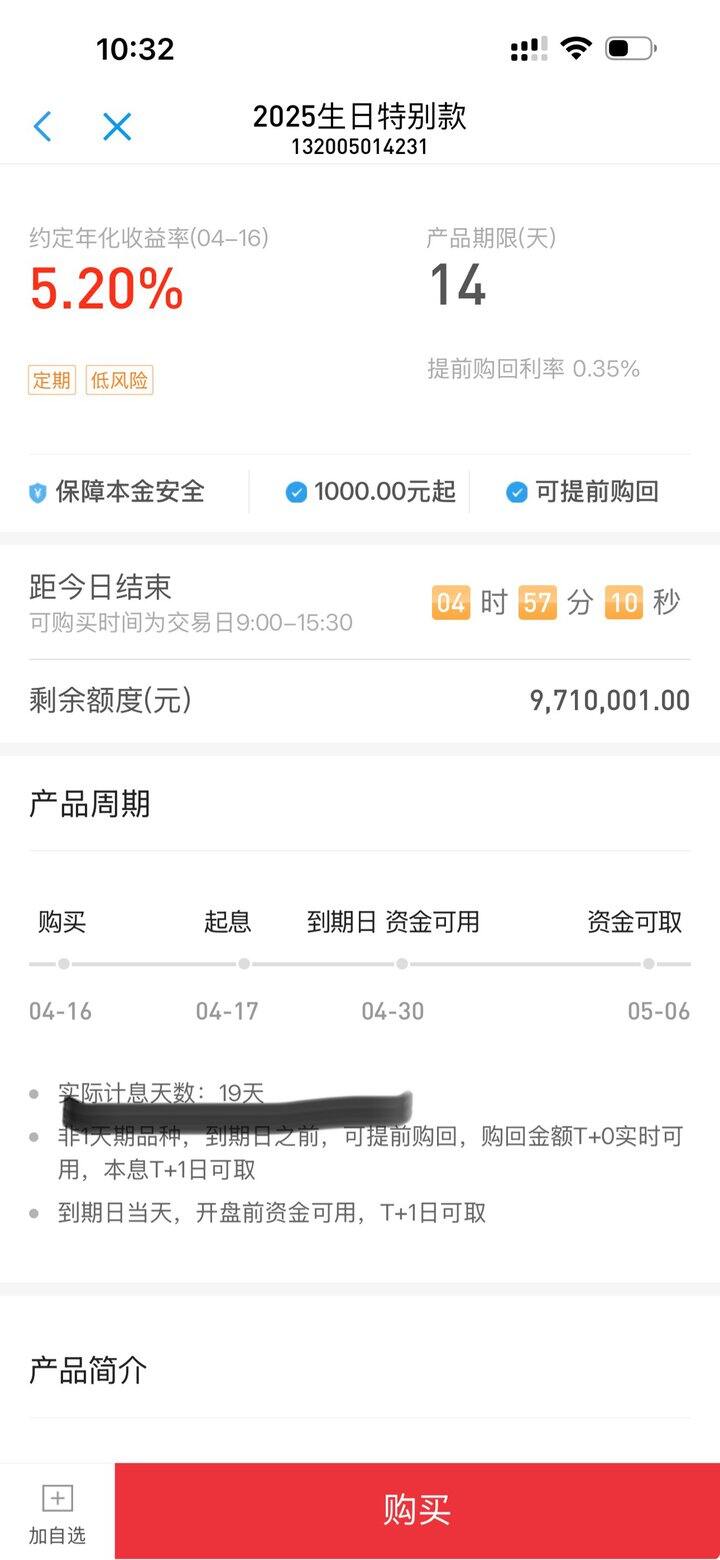Go back using the top-left arrow

(x=42, y=127)
